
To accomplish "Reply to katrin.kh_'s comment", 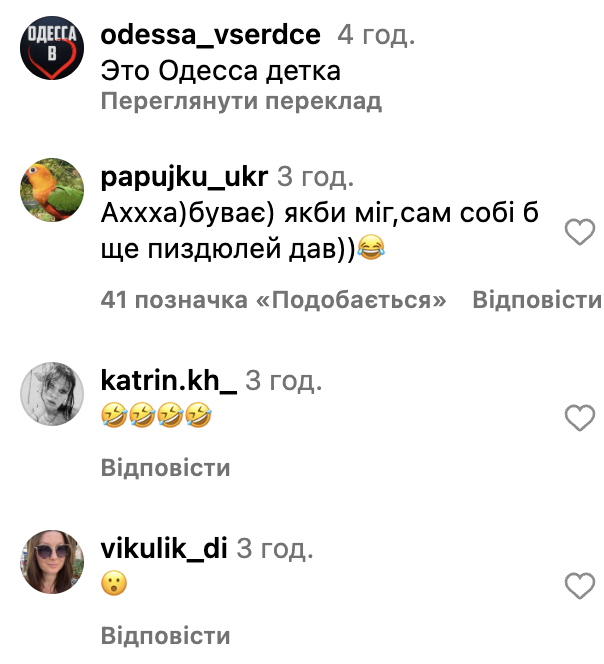I will (x=166, y=467).
